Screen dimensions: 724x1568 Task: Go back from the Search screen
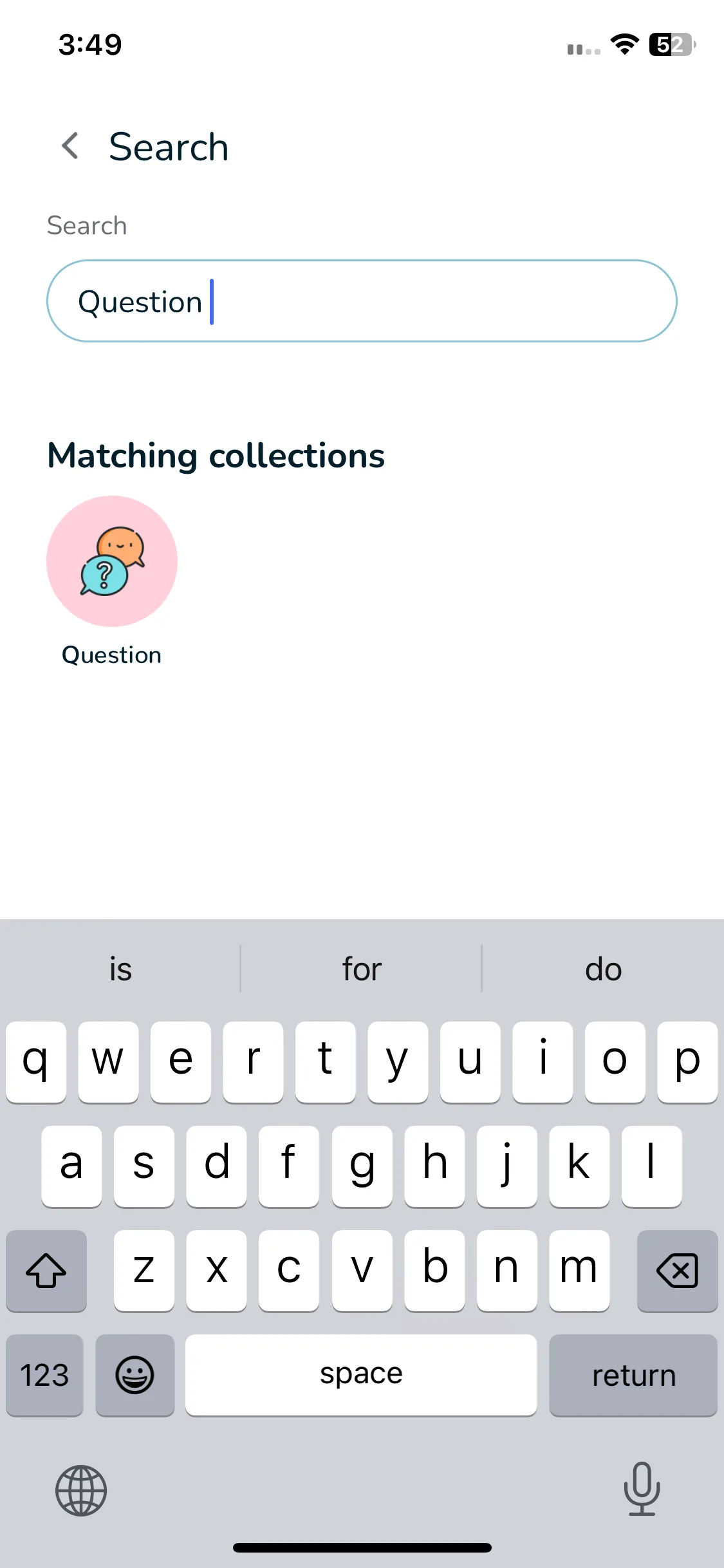[70, 146]
